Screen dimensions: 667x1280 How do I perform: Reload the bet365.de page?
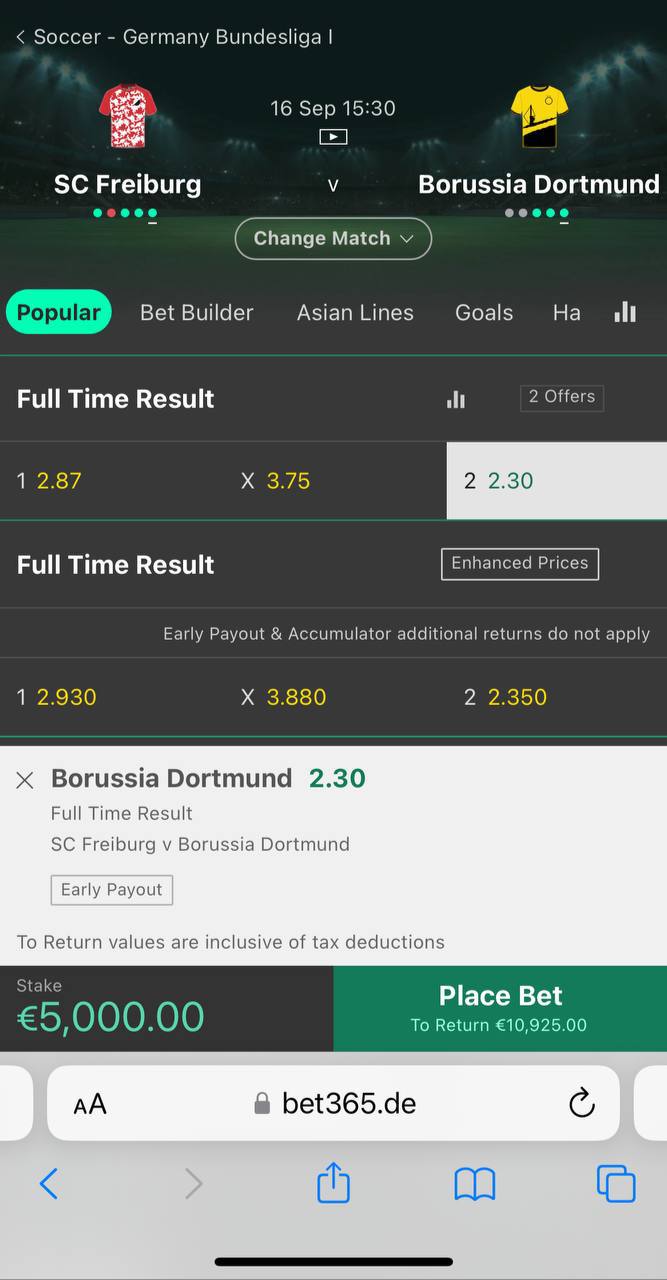tap(581, 1103)
